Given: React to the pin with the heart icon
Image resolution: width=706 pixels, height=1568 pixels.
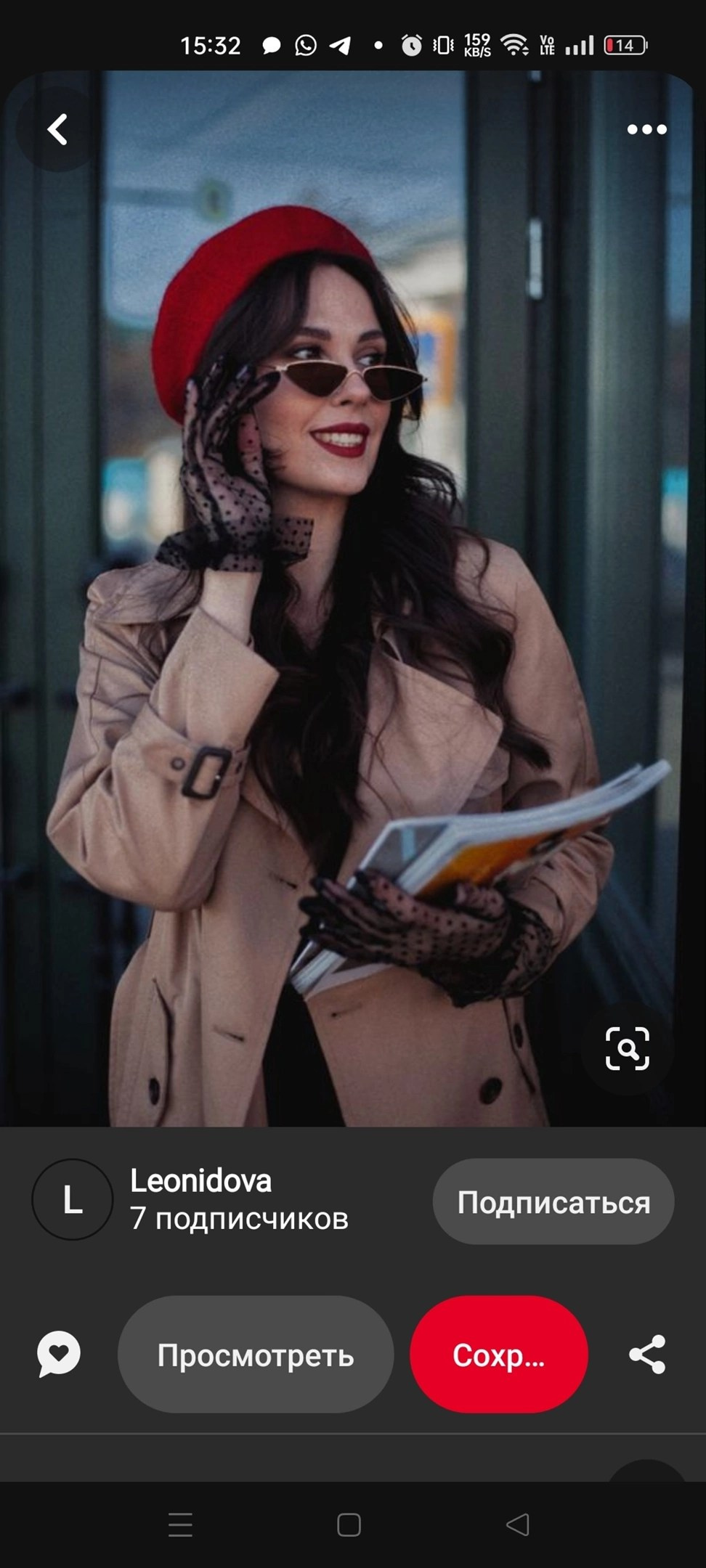Looking at the screenshot, I should [59, 1354].
